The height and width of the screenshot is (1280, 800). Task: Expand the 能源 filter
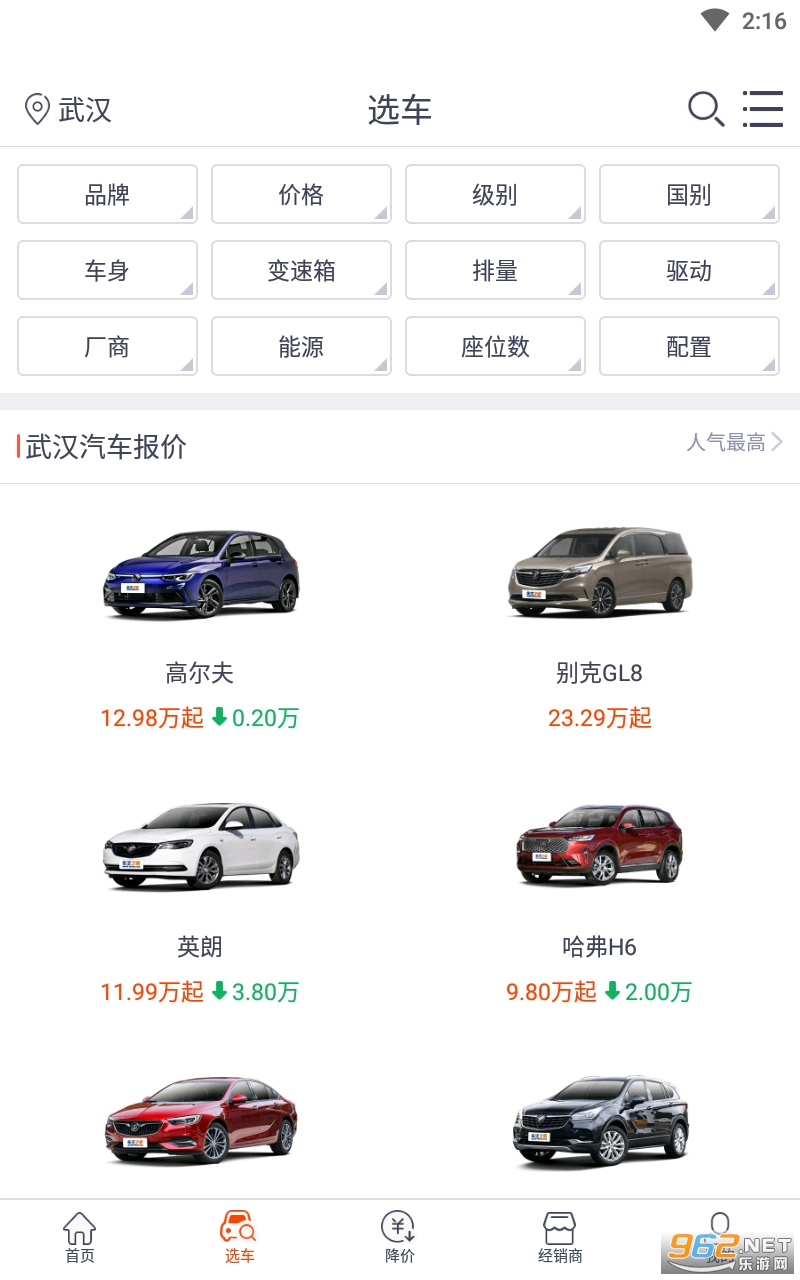point(301,346)
